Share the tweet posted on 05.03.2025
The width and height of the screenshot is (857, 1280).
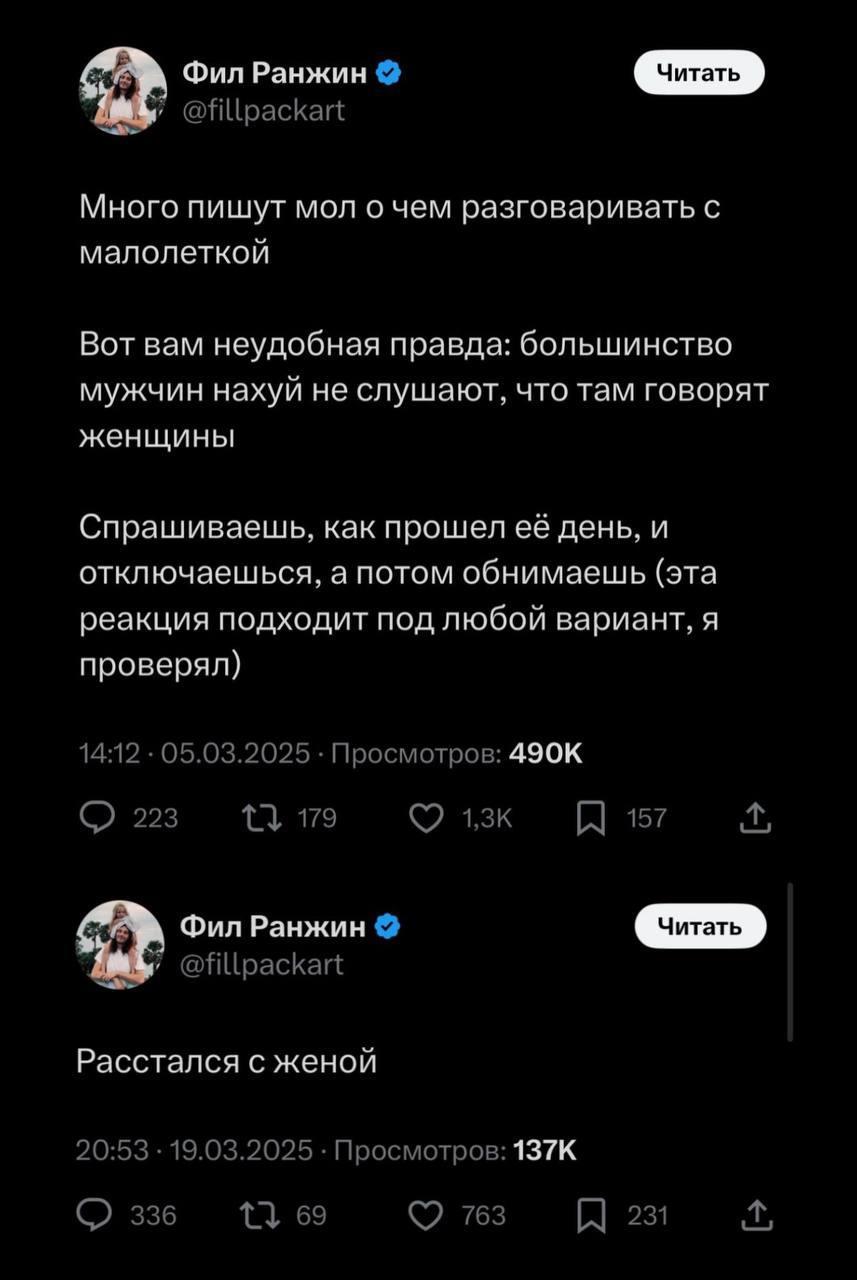(756, 819)
